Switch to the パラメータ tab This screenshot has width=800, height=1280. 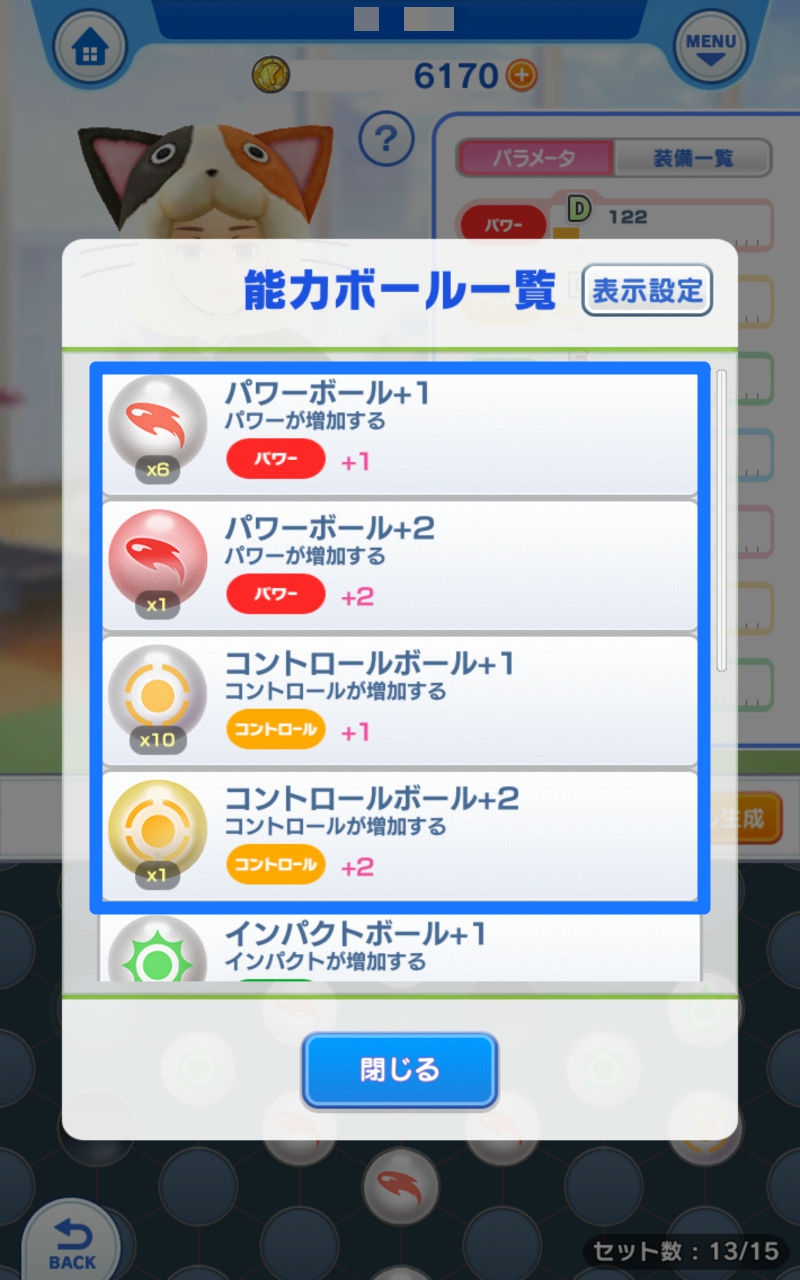pyautogui.click(x=534, y=158)
